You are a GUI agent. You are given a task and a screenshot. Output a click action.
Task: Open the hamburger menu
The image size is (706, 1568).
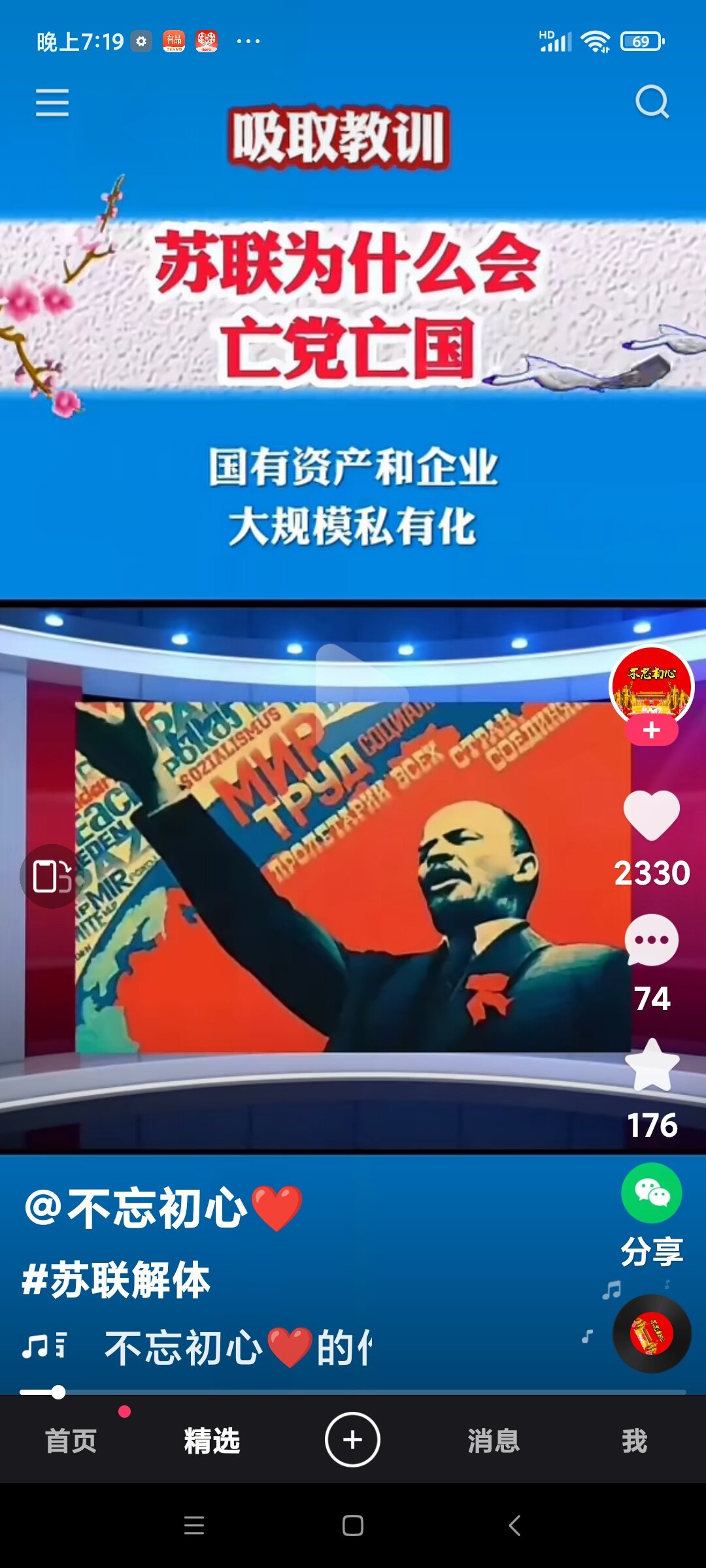(x=52, y=103)
